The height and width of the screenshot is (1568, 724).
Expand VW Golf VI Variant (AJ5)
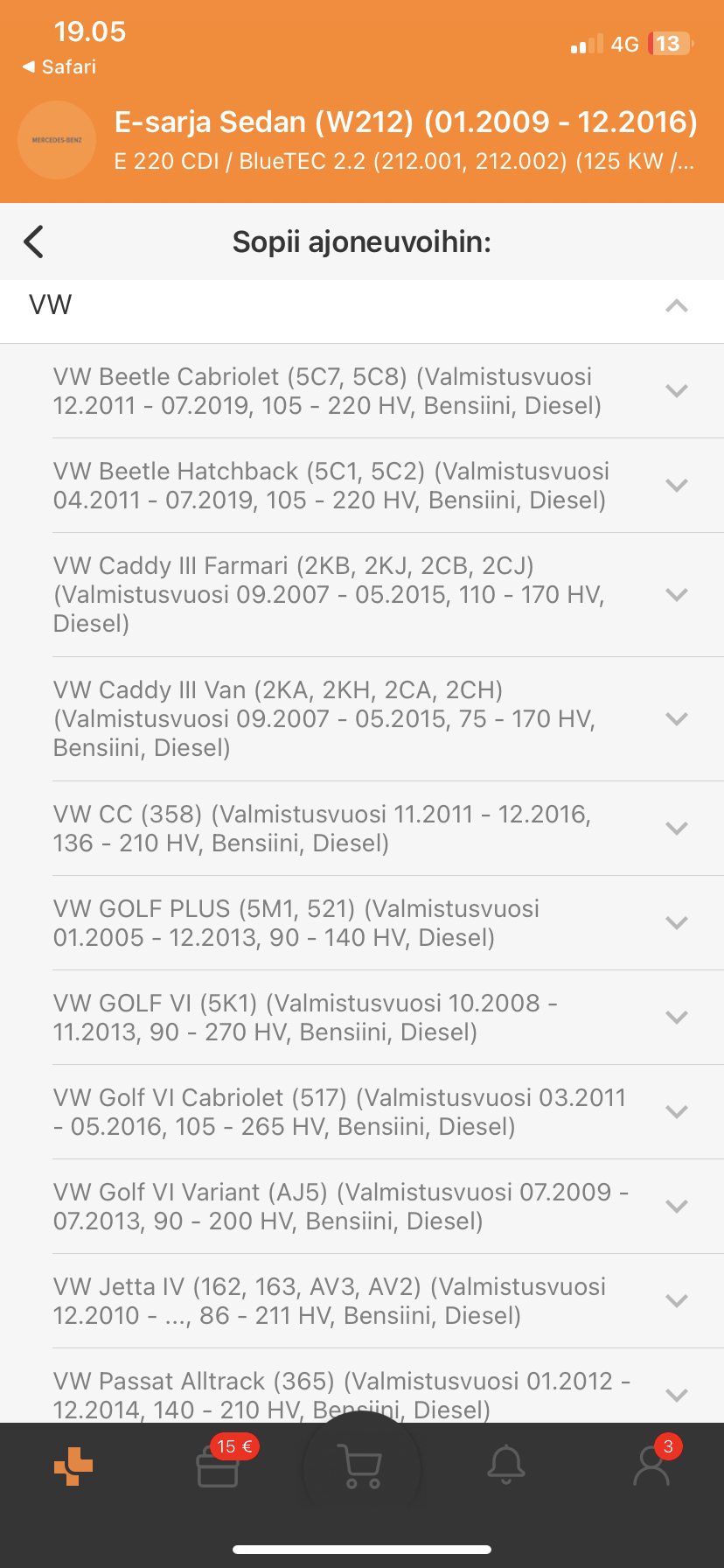tap(676, 1207)
